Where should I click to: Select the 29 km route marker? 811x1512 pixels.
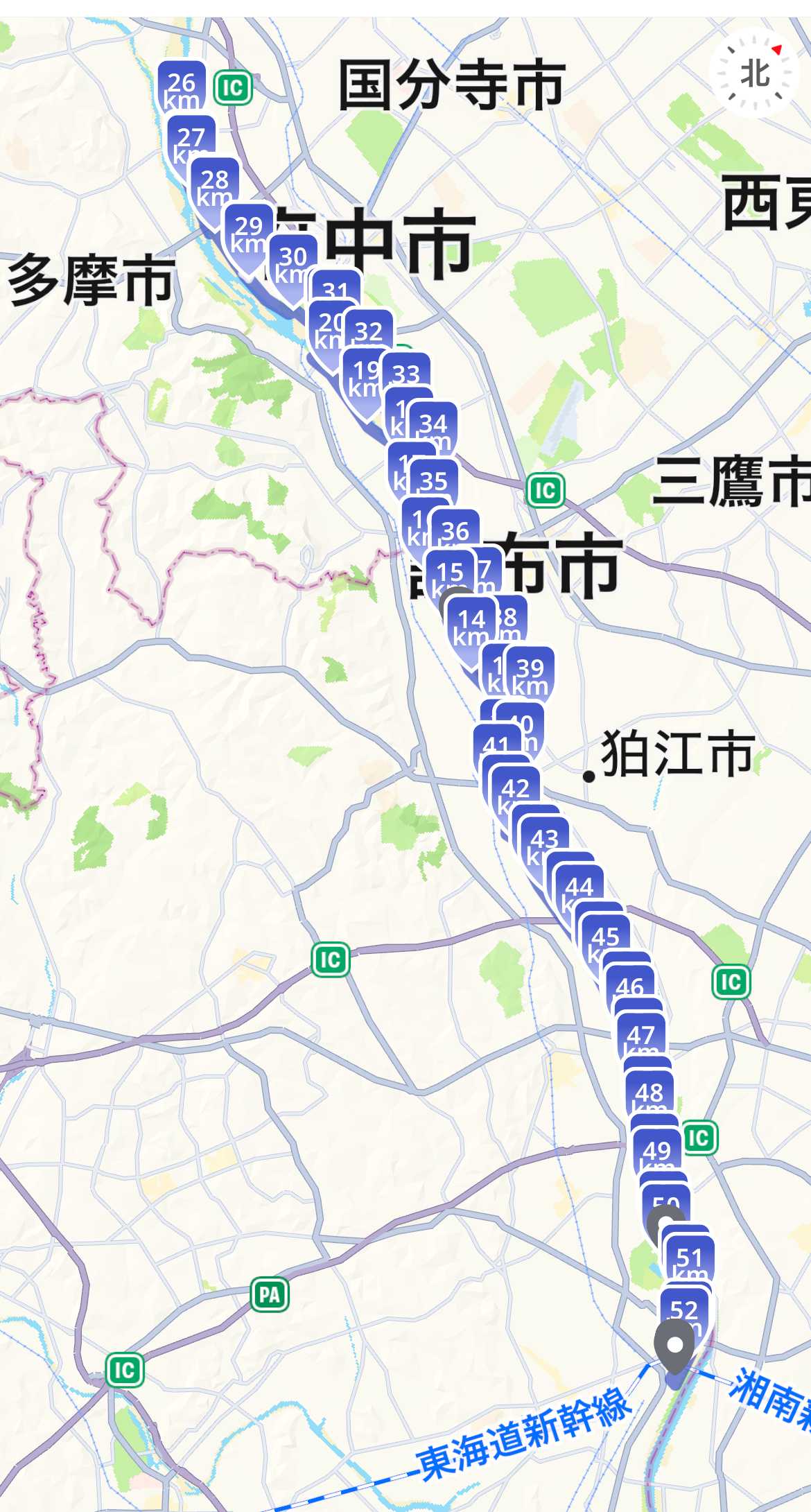click(x=248, y=234)
